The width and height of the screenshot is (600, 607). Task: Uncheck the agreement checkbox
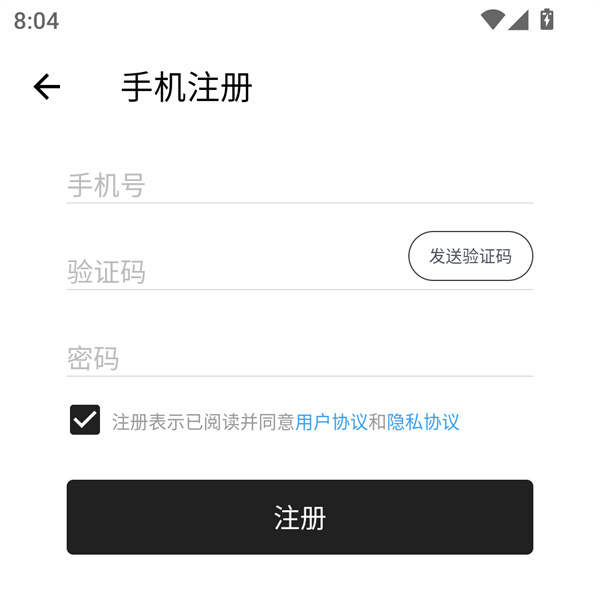coord(85,420)
